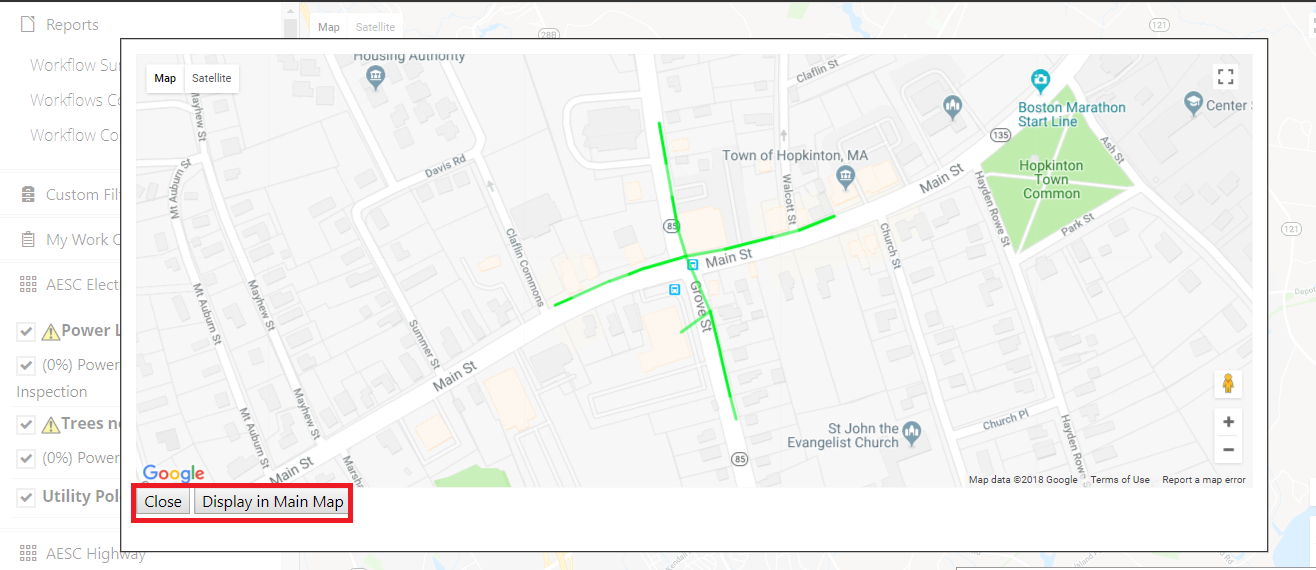Screen dimensions: 1316x570
Task: Toggle the Power Lines layer checkbox
Action: [x=26, y=331]
